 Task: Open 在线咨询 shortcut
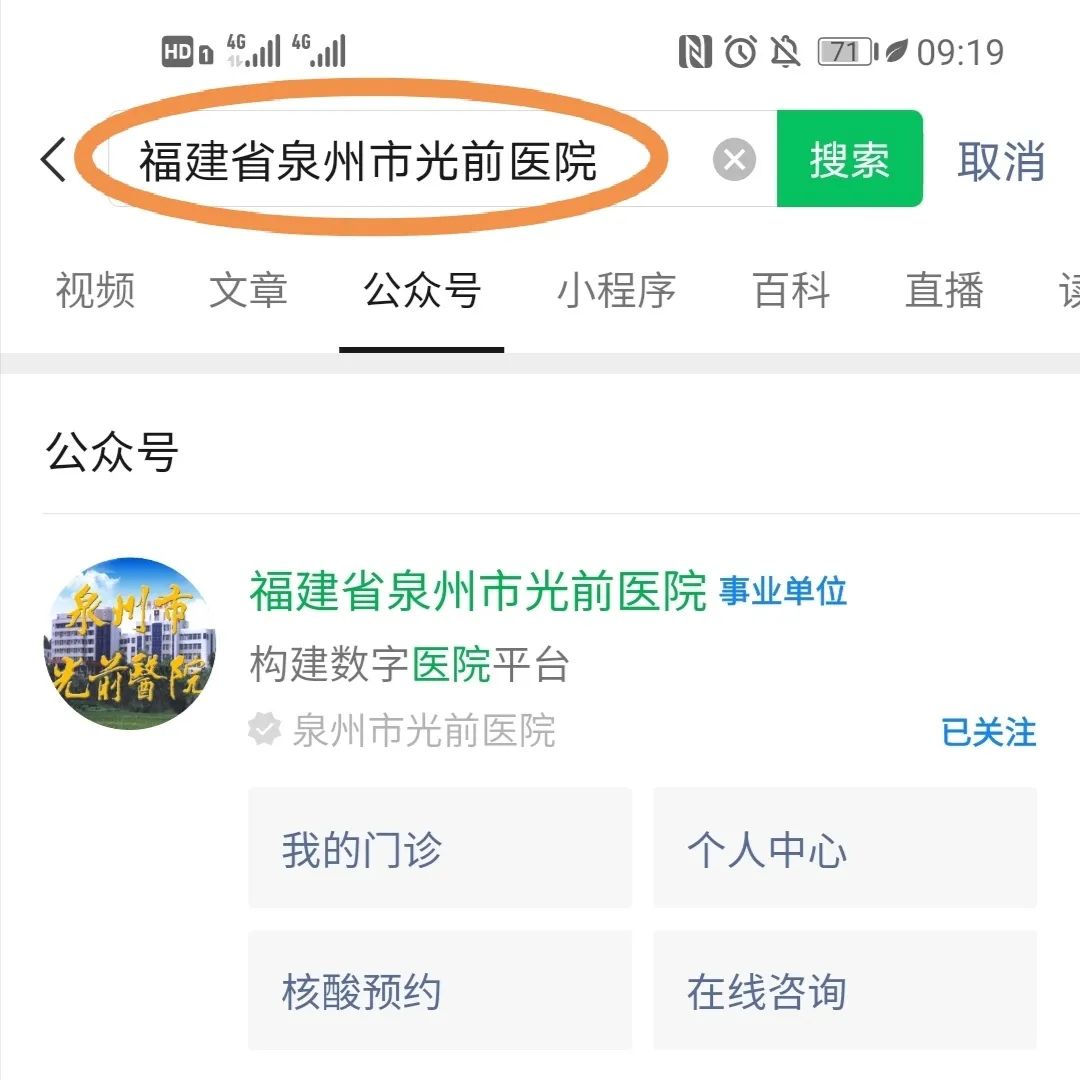(x=845, y=990)
